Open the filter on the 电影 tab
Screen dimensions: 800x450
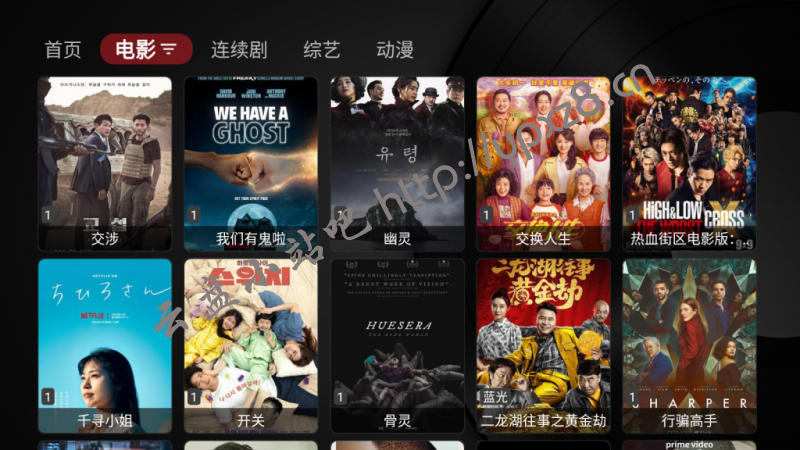pos(168,49)
